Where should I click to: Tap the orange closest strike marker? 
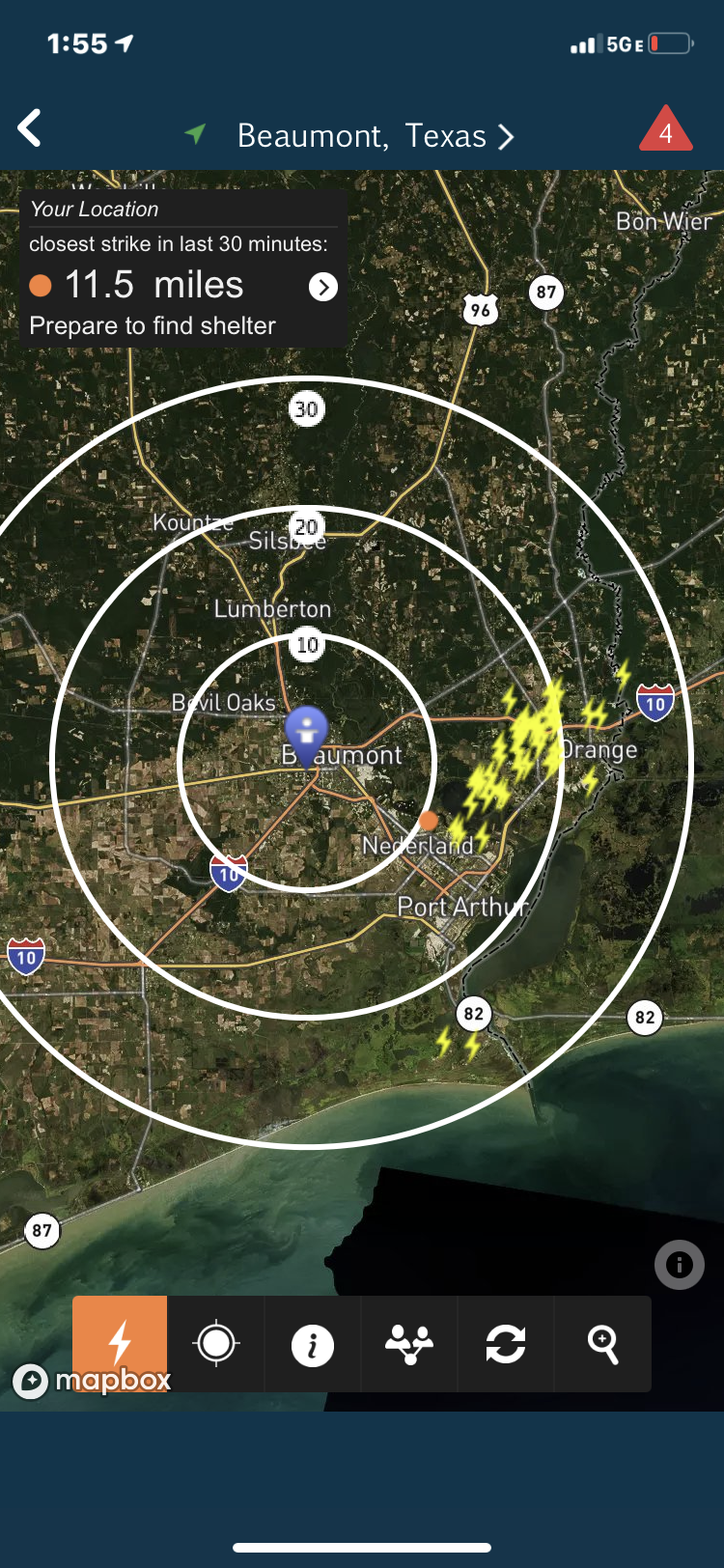point(429,821)
